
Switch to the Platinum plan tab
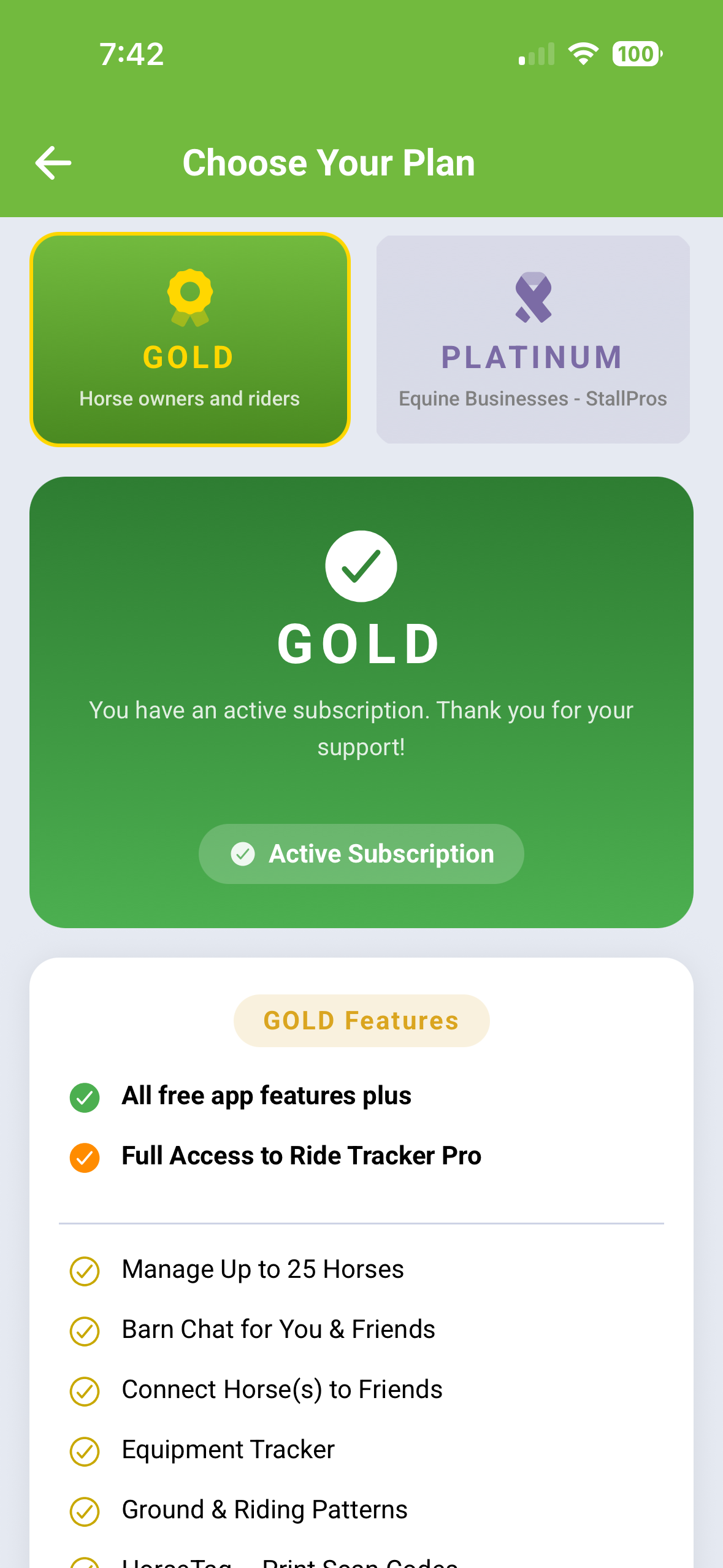click(532, 338)
